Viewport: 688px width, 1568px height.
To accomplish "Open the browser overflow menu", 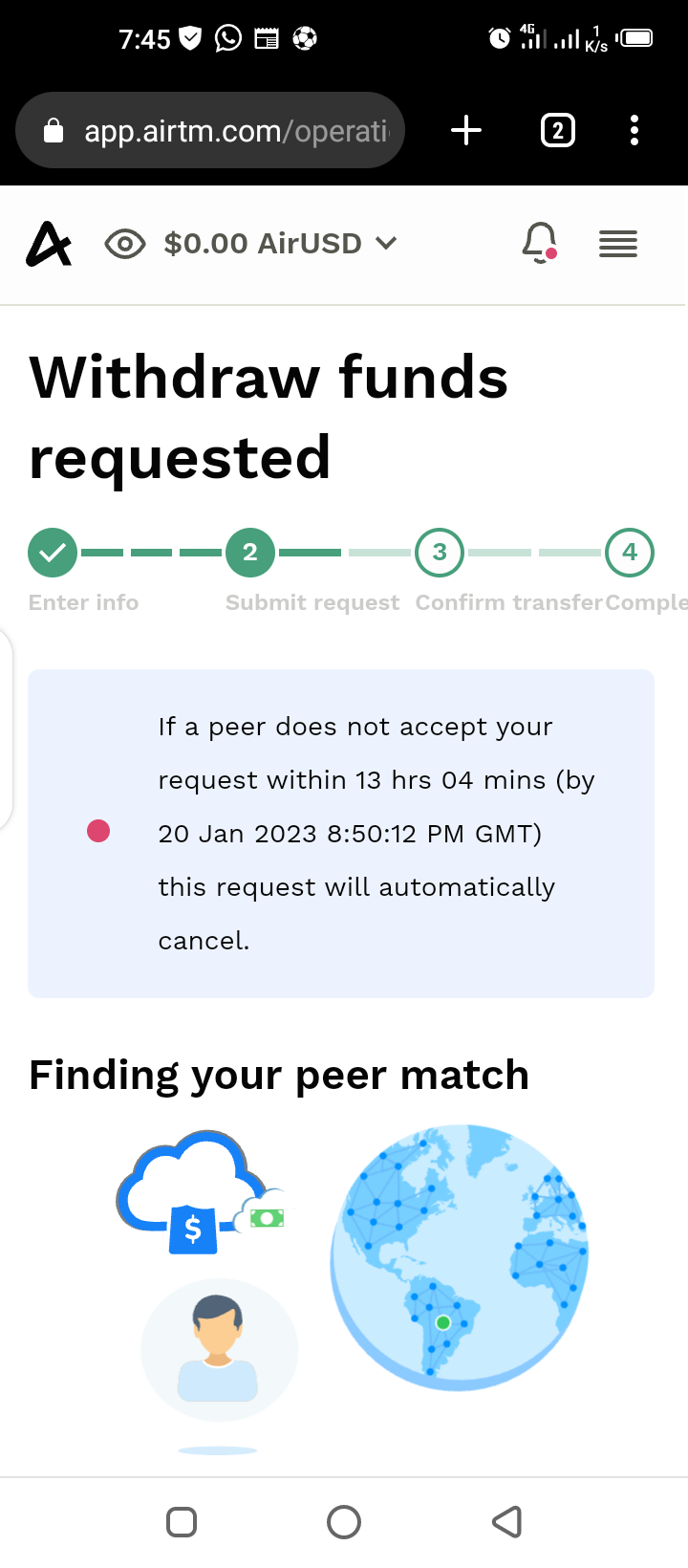I will [634, 130].
